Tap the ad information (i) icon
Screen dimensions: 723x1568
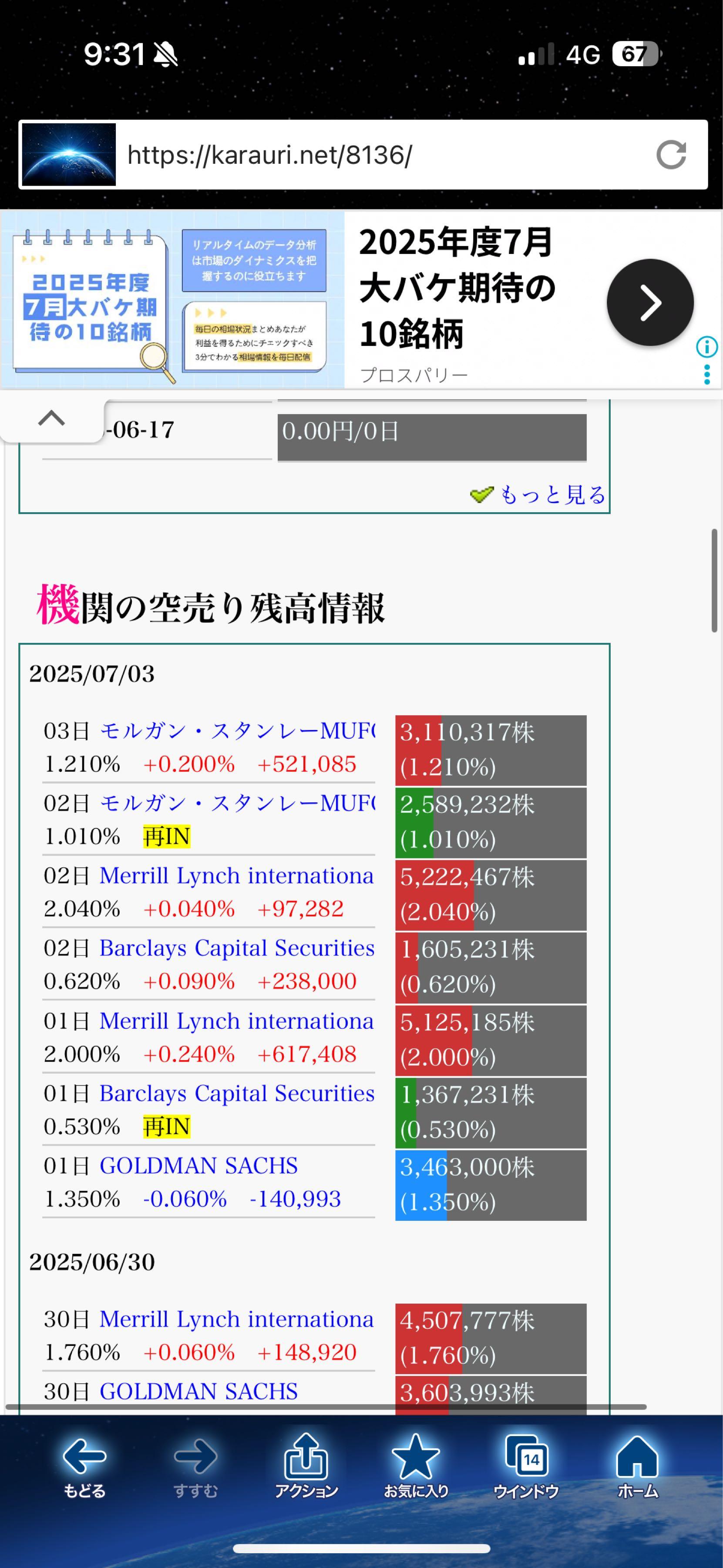click(706, 347)
